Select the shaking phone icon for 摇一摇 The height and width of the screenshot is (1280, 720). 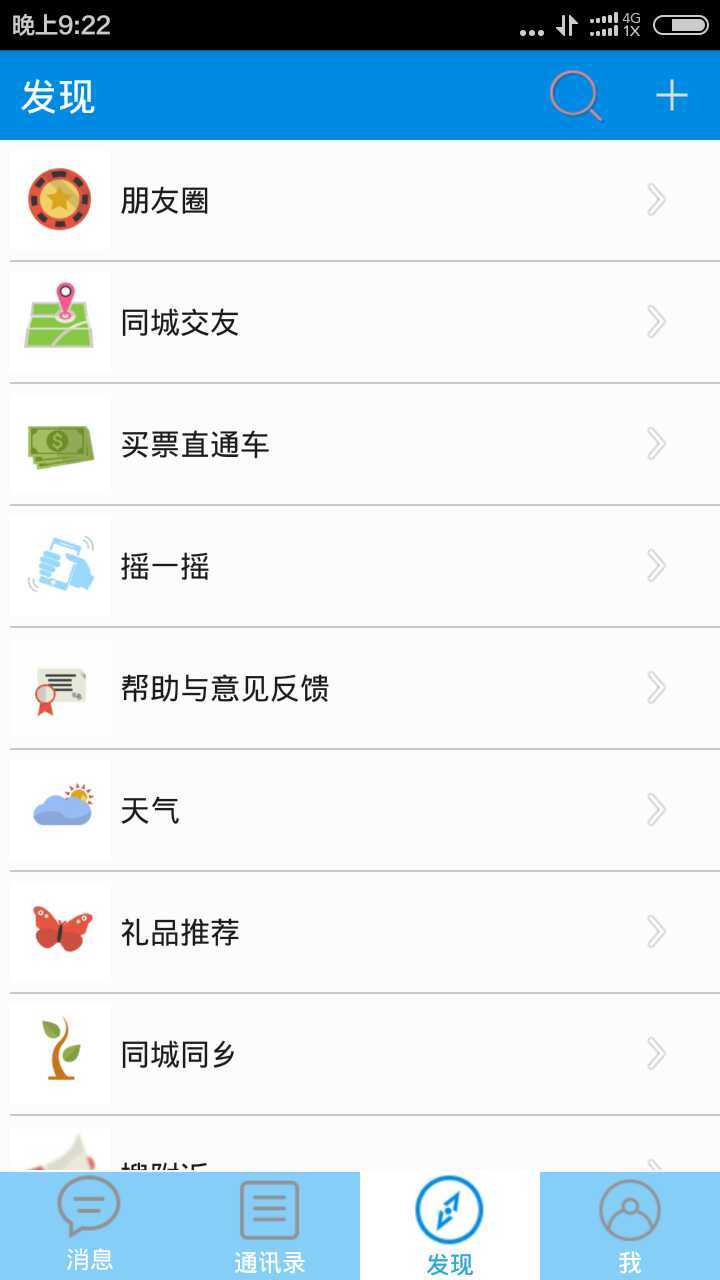click(60, 566)
